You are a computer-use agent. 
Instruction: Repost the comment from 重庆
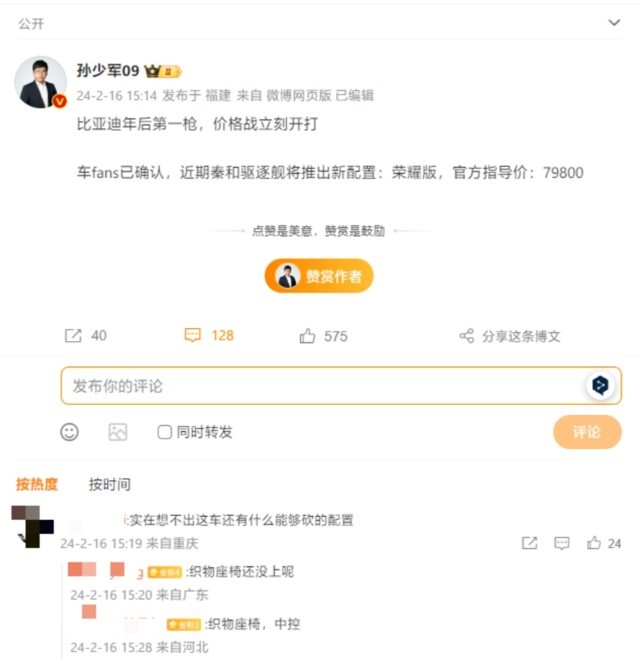coord(529,543)
